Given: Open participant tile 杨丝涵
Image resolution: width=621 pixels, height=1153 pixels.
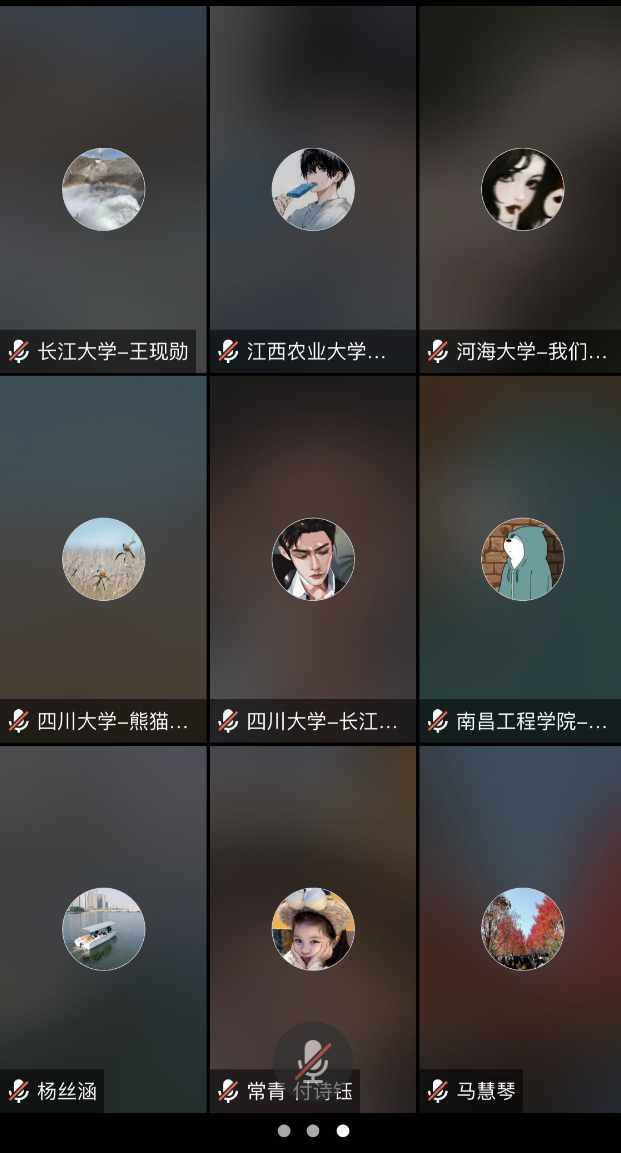Looking at the screenshot, I should coord(103,928).
